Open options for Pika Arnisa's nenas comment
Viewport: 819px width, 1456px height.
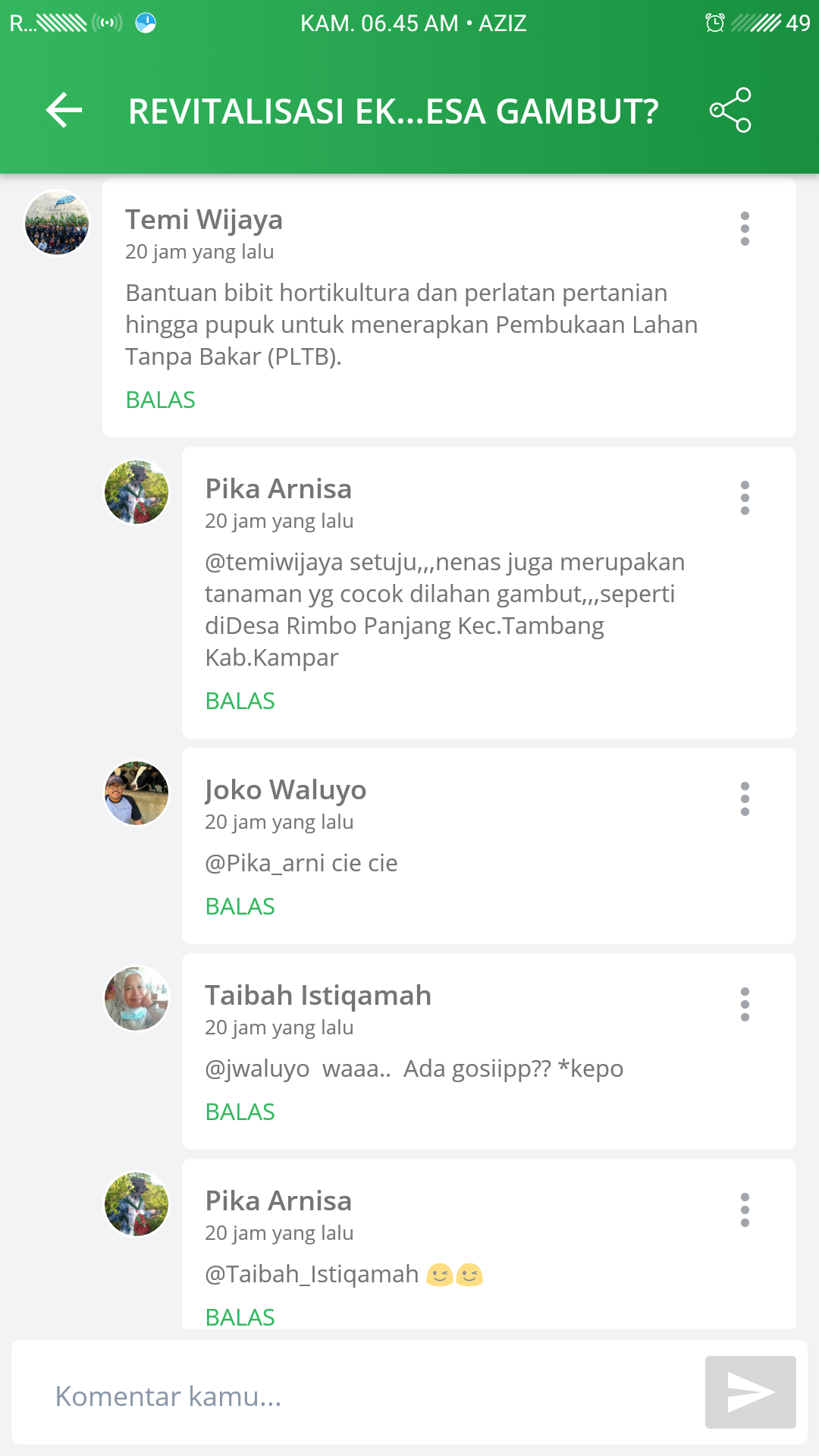(x=745, y=497)
